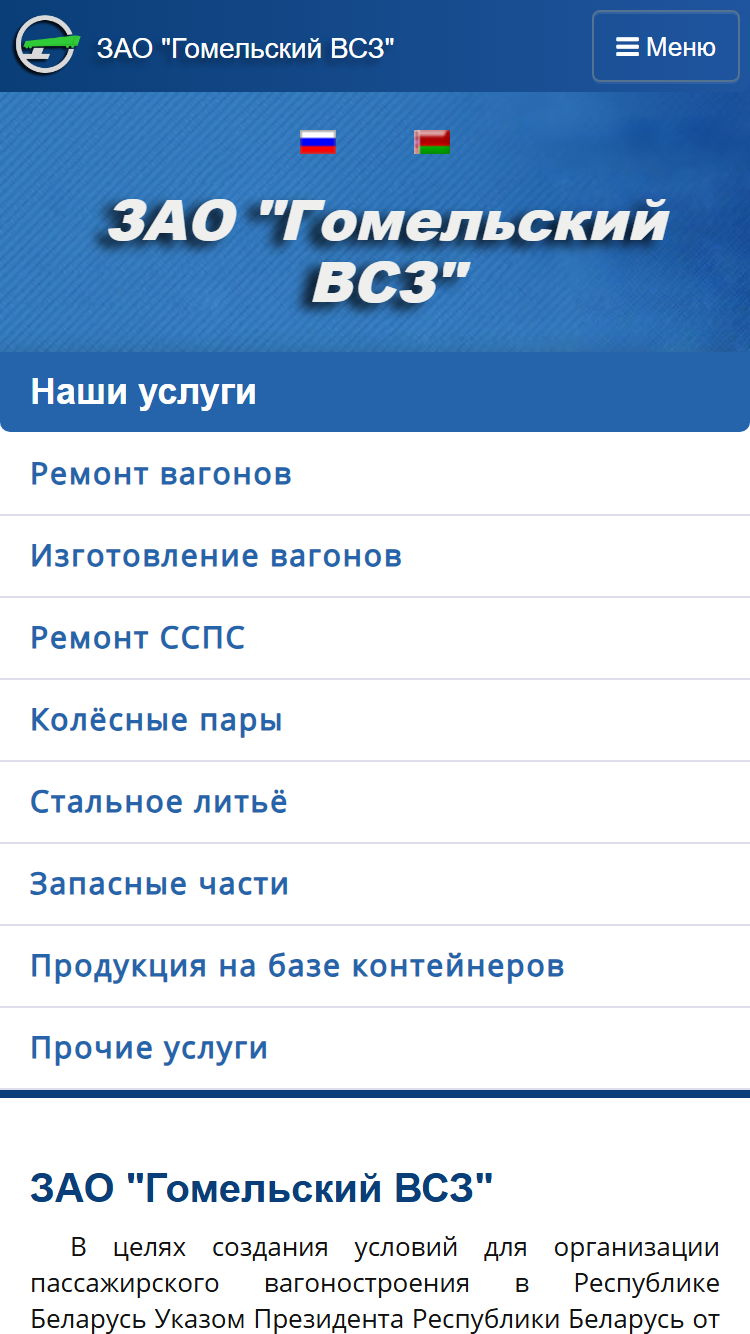This screenshot has height=1334, width=750.
Task: Switch language with the Russian flag
Action: 318,142
